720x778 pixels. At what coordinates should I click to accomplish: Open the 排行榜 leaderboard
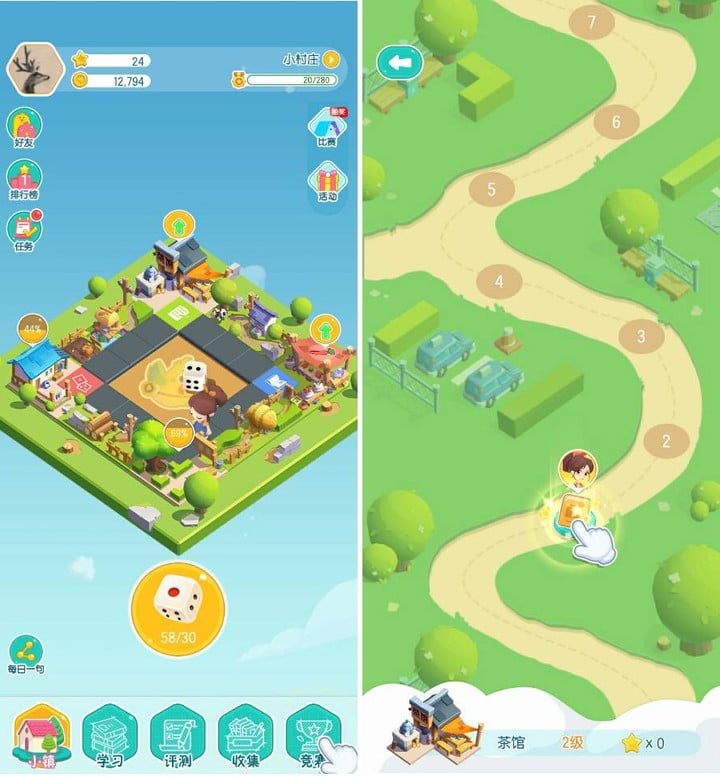click(x=24, y=181)
